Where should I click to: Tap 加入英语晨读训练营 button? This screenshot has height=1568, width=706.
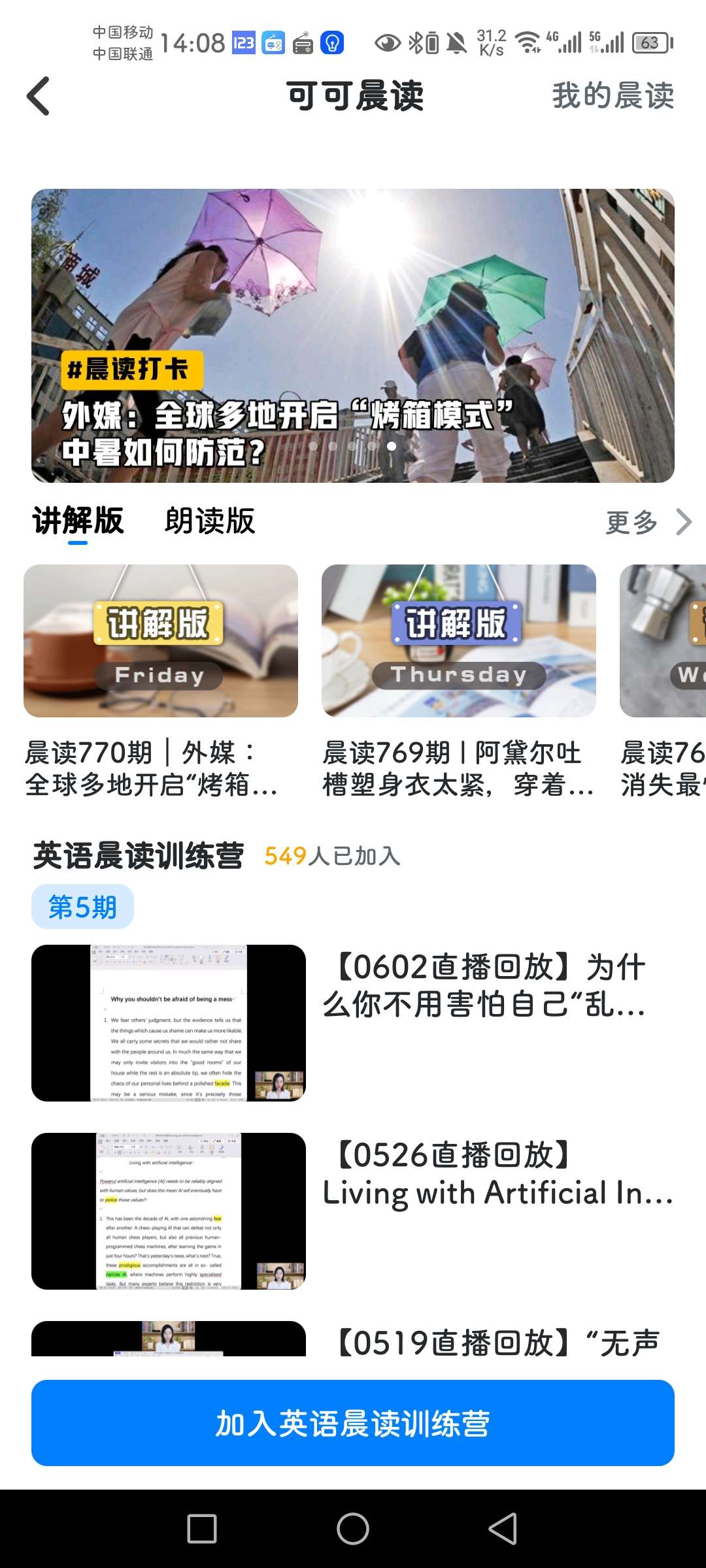pyautogui.click(x=353, y=1423)
